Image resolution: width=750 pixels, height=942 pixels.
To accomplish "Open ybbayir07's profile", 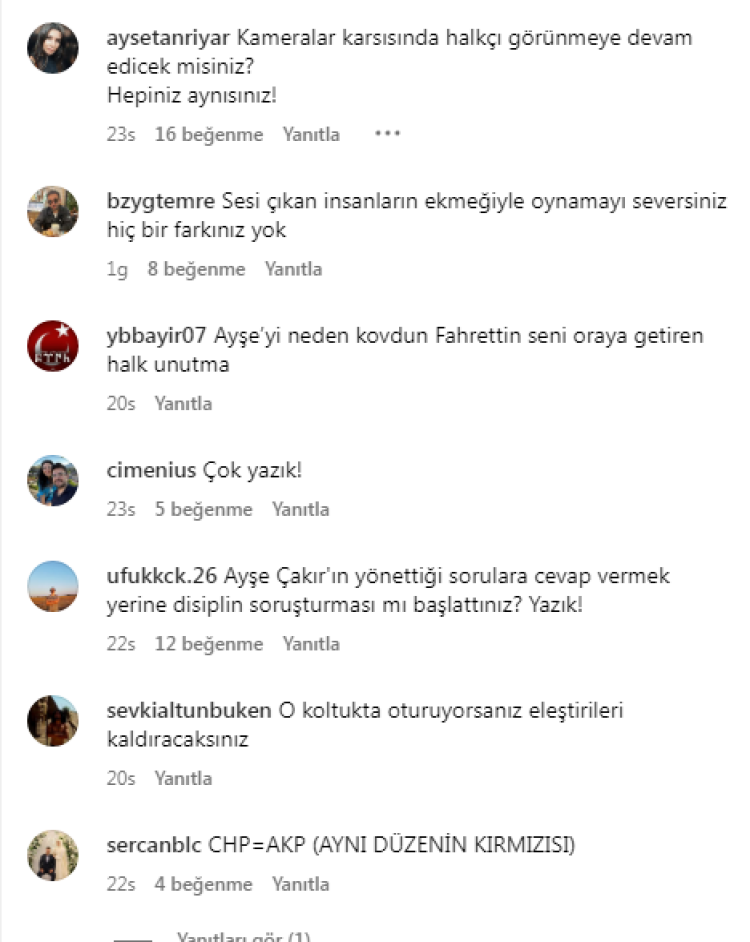I will click(155, 336).
